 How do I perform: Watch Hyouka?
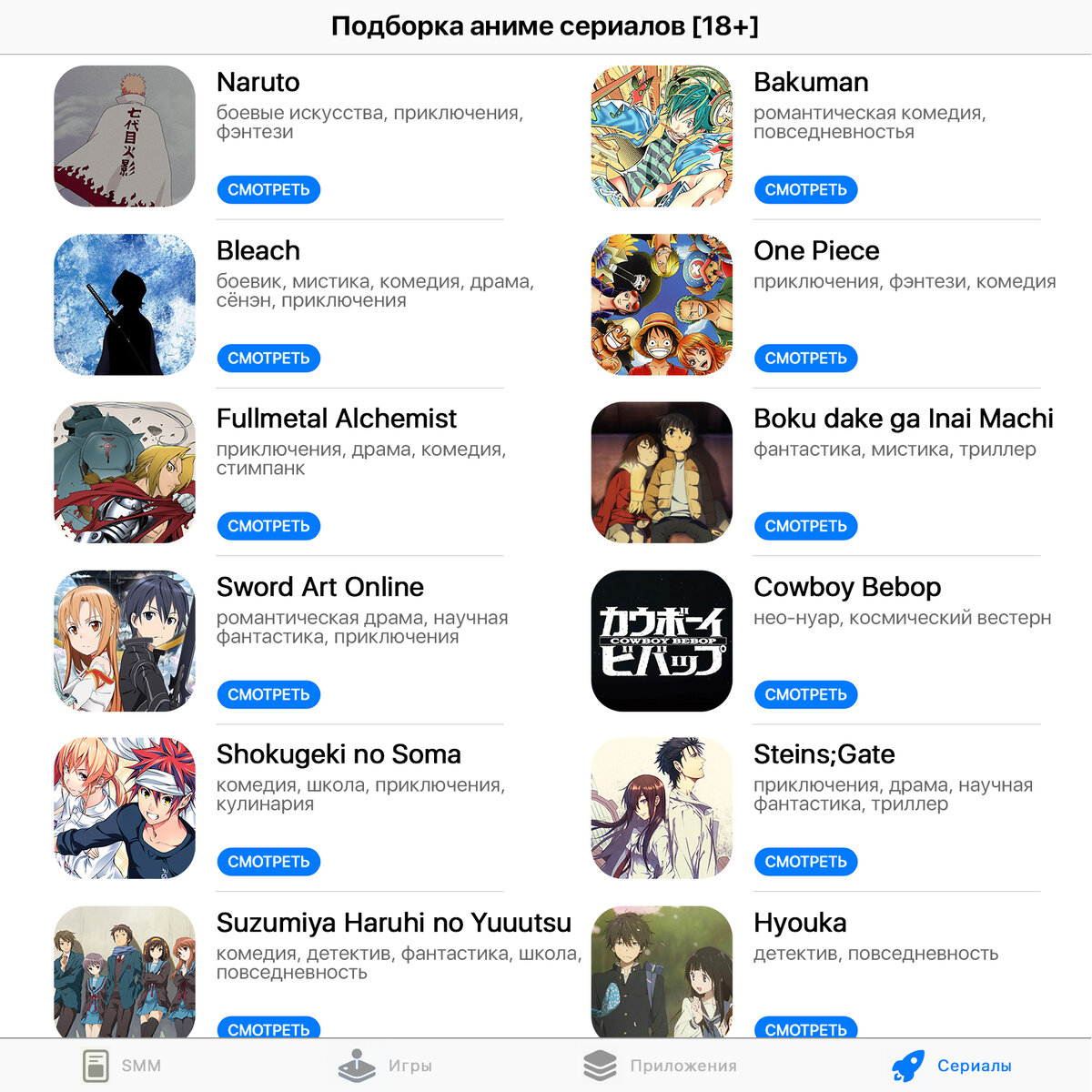tap(805, 1027)
